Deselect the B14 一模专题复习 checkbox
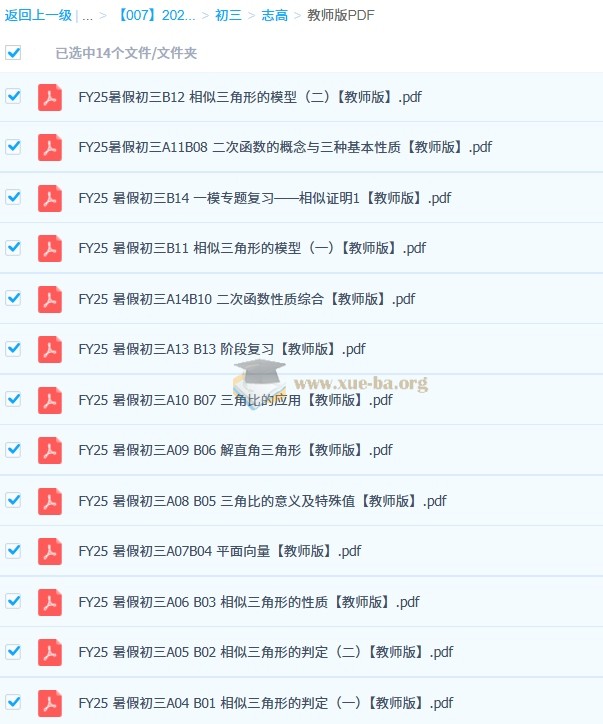Image resolution: width=603 pixels, height=724 pixels. (13, 197)
